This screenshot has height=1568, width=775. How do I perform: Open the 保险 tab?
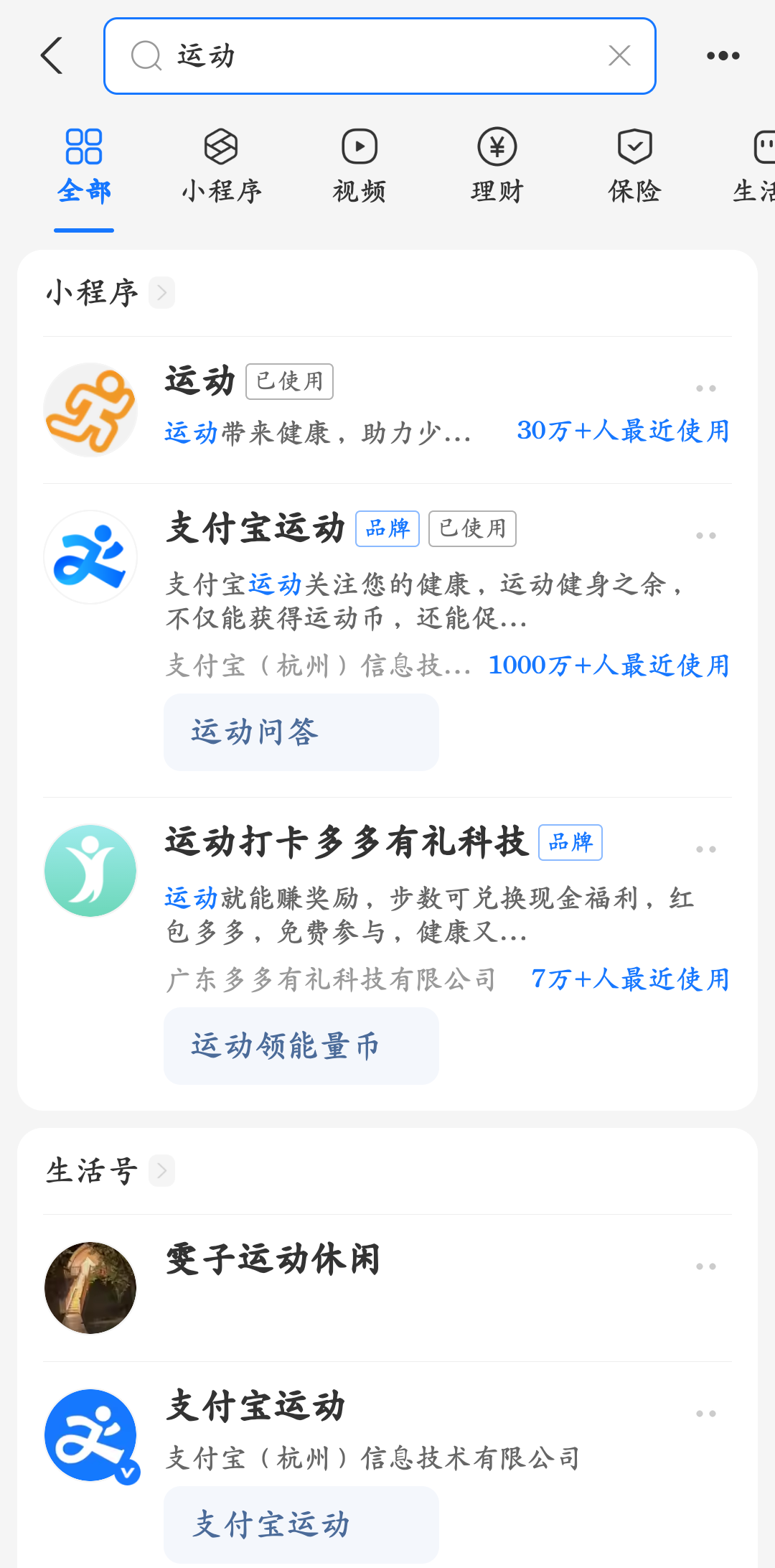pos(634,167)
